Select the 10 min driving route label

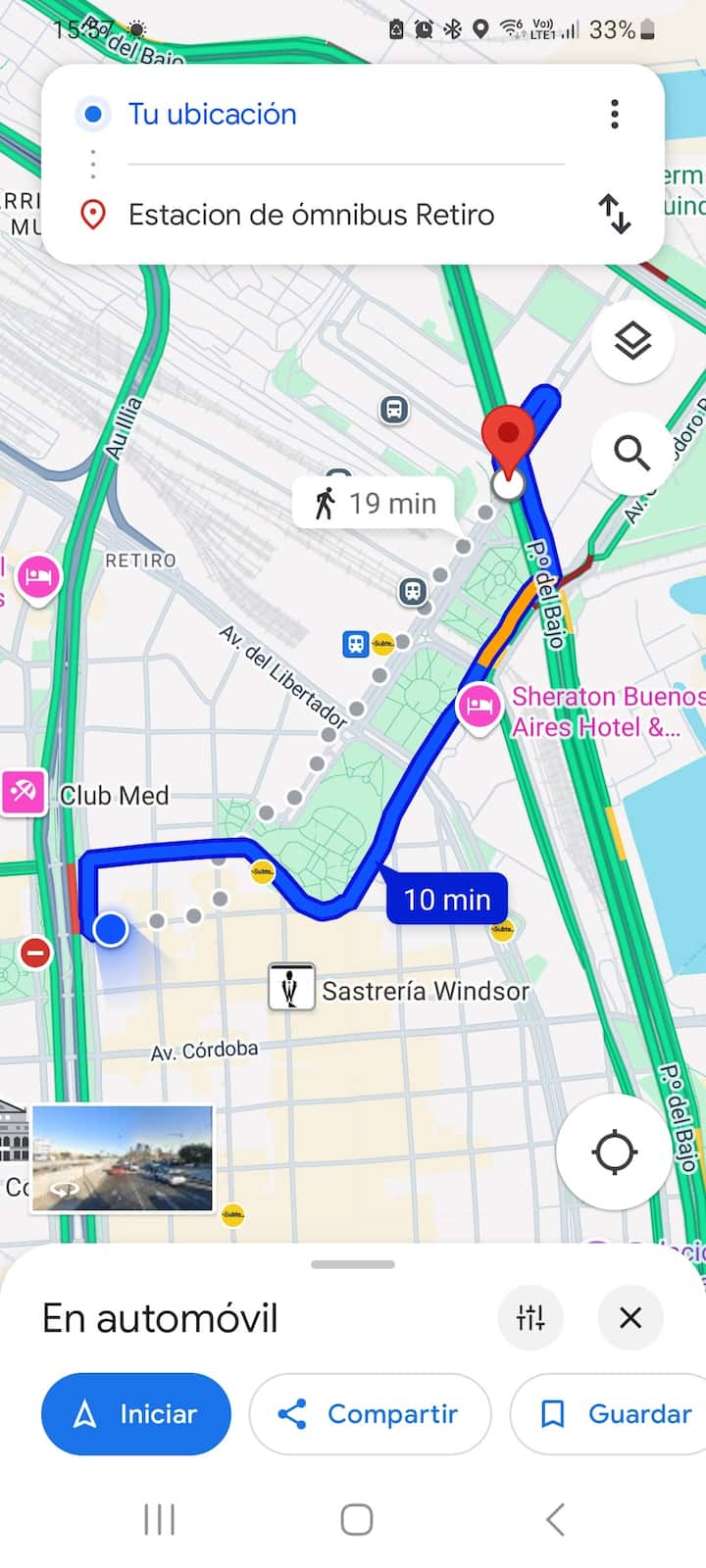446,899
